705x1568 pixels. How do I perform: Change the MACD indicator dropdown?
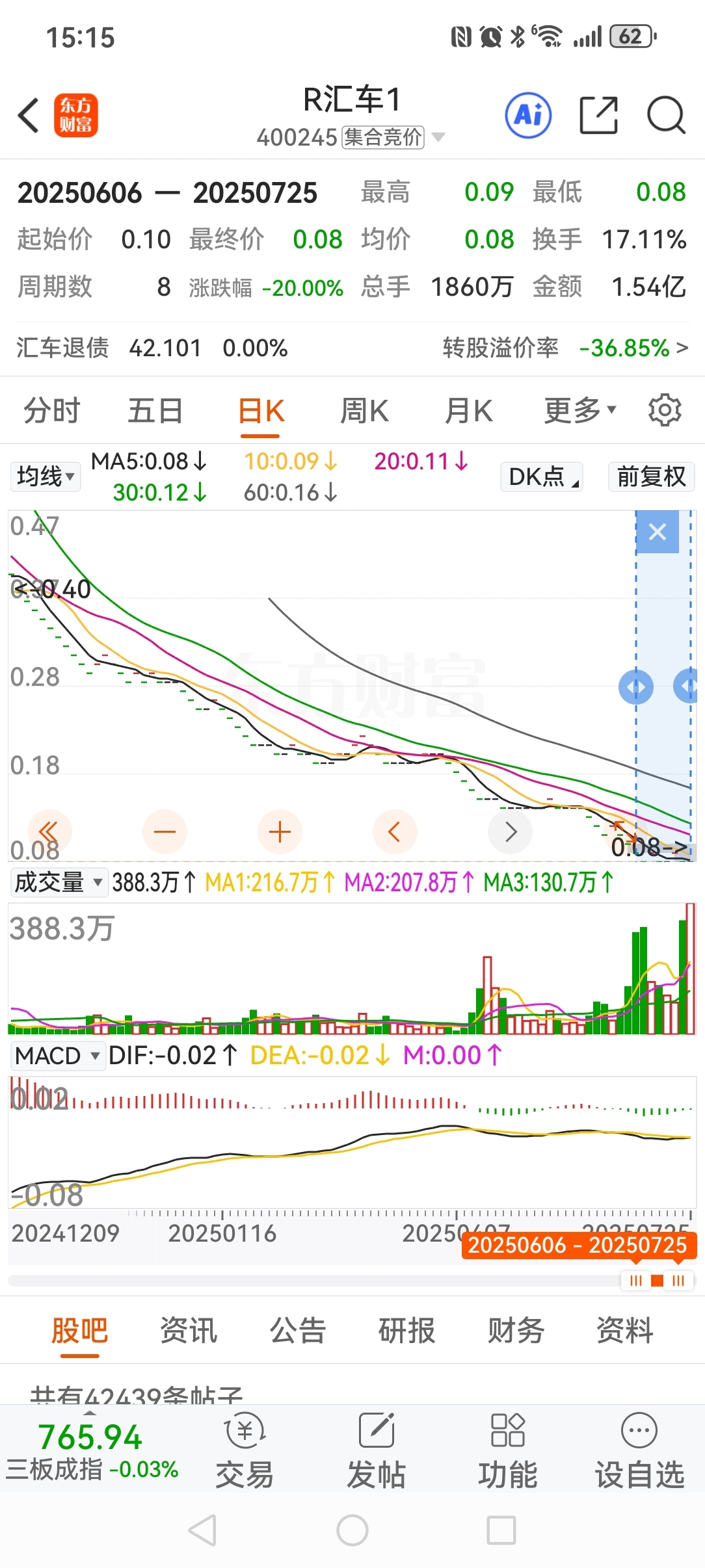58,1055
